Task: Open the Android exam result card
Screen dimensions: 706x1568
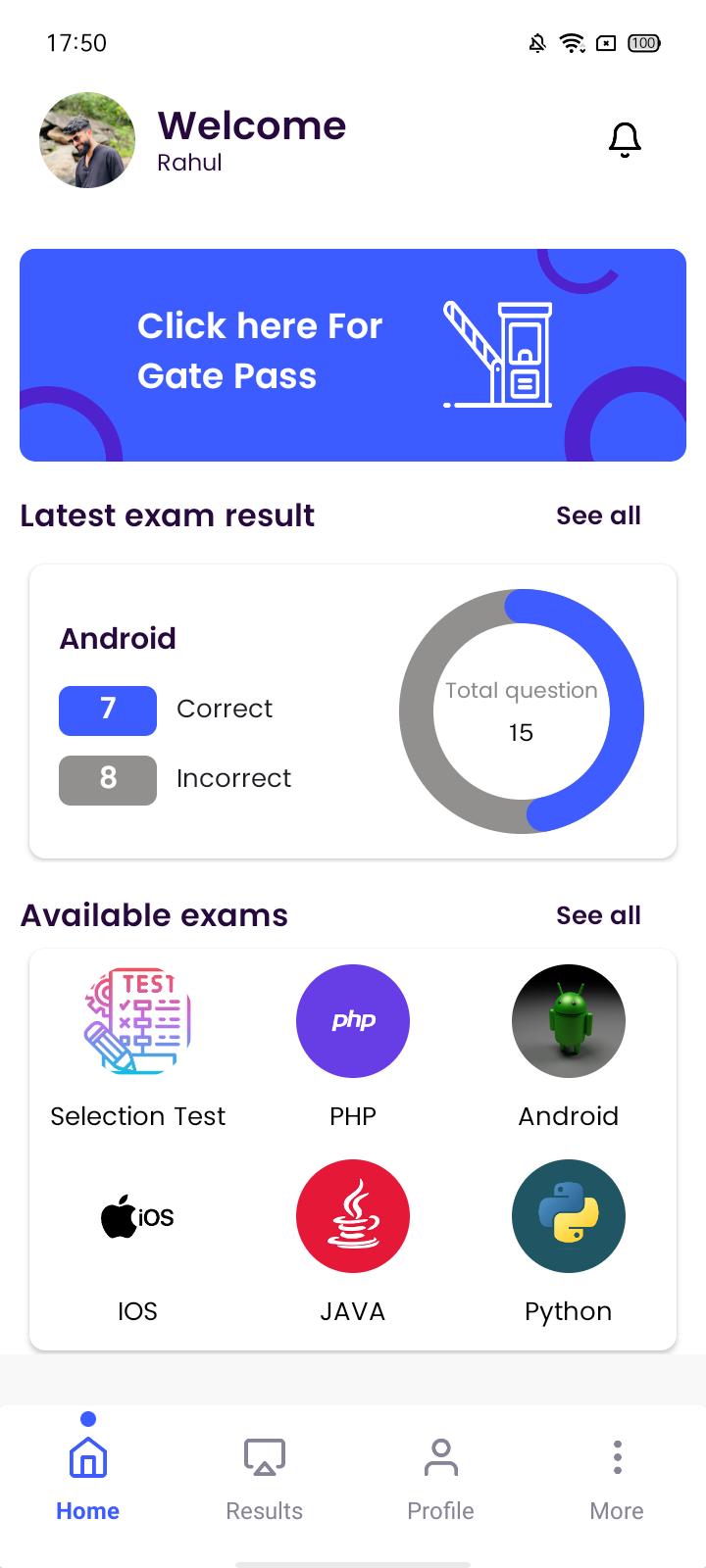Action: tap(353, 711)
